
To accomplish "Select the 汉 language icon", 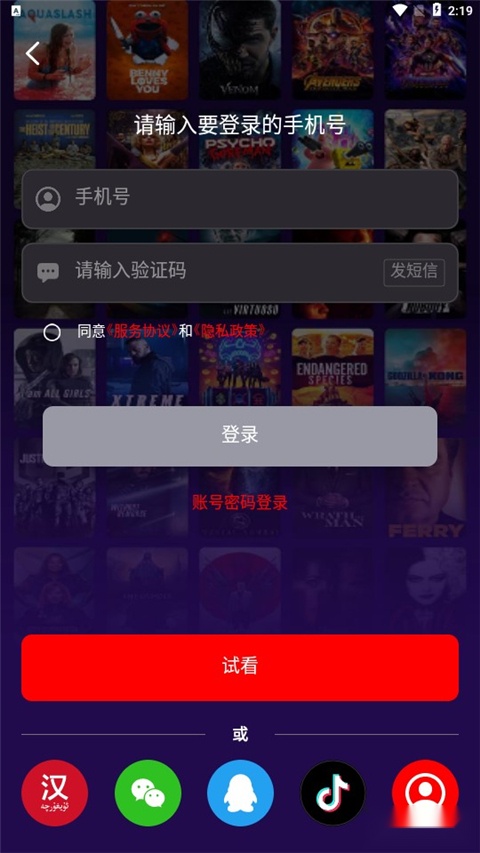I will [54, 793].
